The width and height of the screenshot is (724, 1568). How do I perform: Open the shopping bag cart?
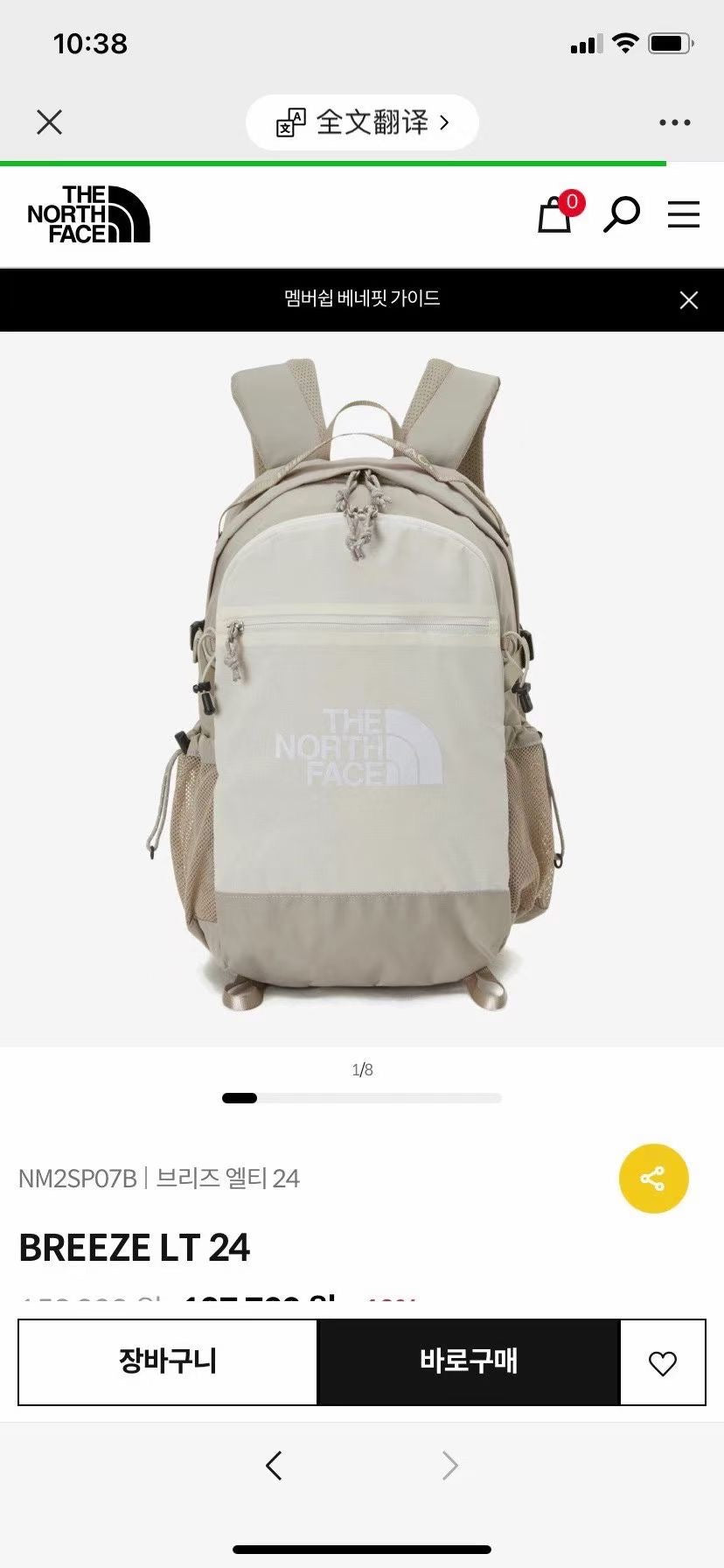tap(554, 214)
